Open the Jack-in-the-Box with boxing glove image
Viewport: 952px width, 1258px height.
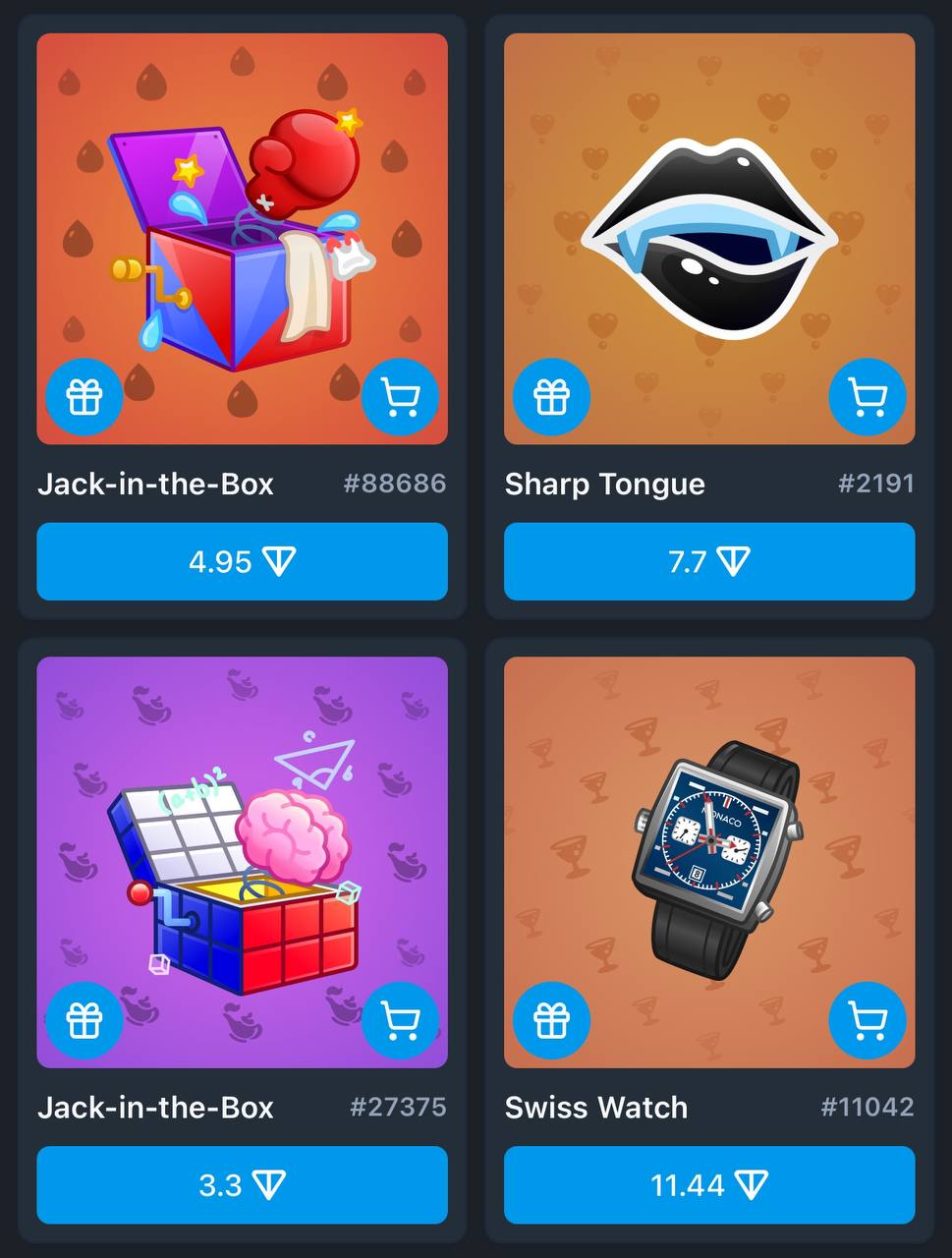(x=242, y=236)
